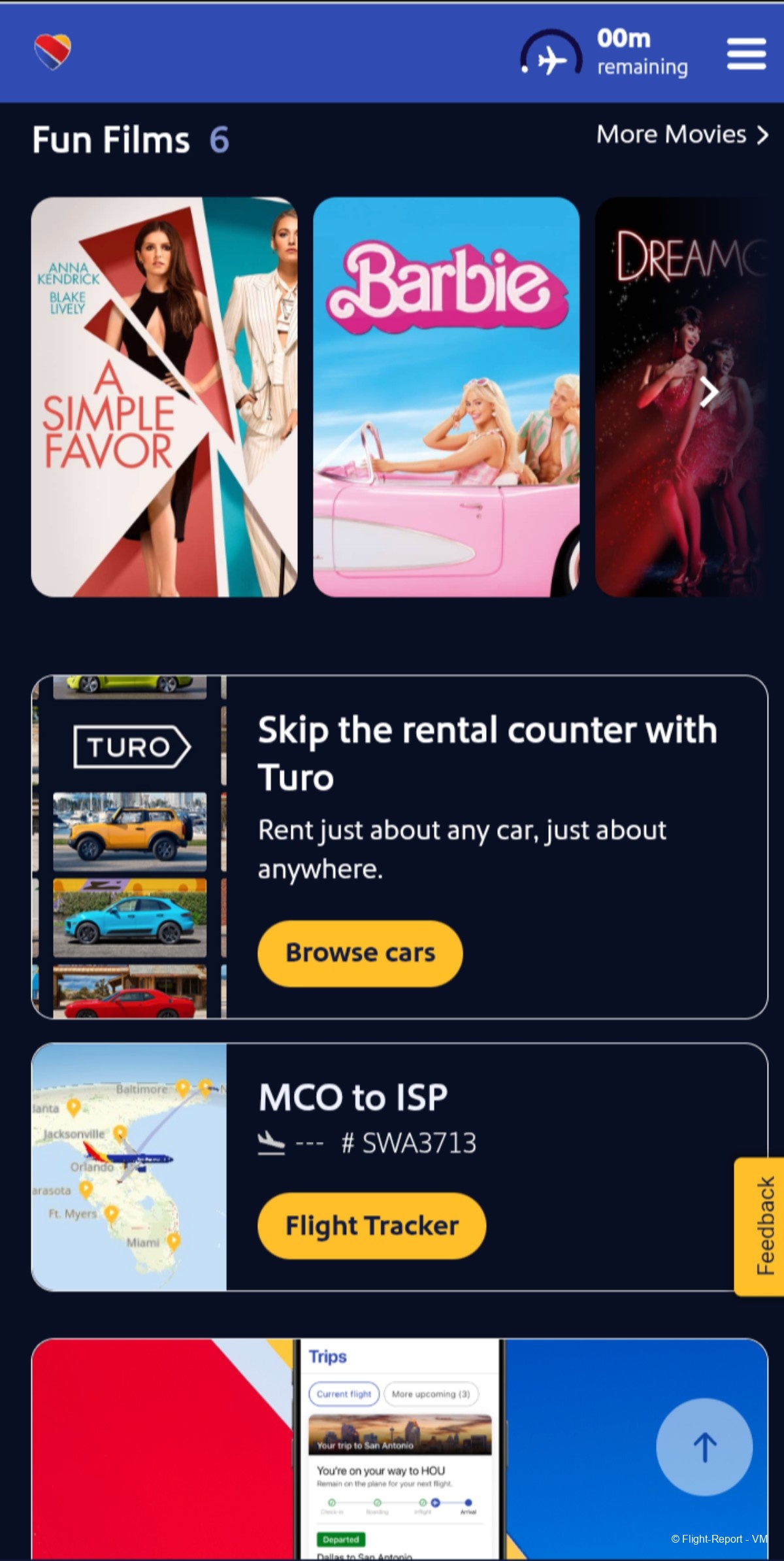The image size is (784, 1561).
Task: Open Flight Tracker
Action: click(371, 1226)
